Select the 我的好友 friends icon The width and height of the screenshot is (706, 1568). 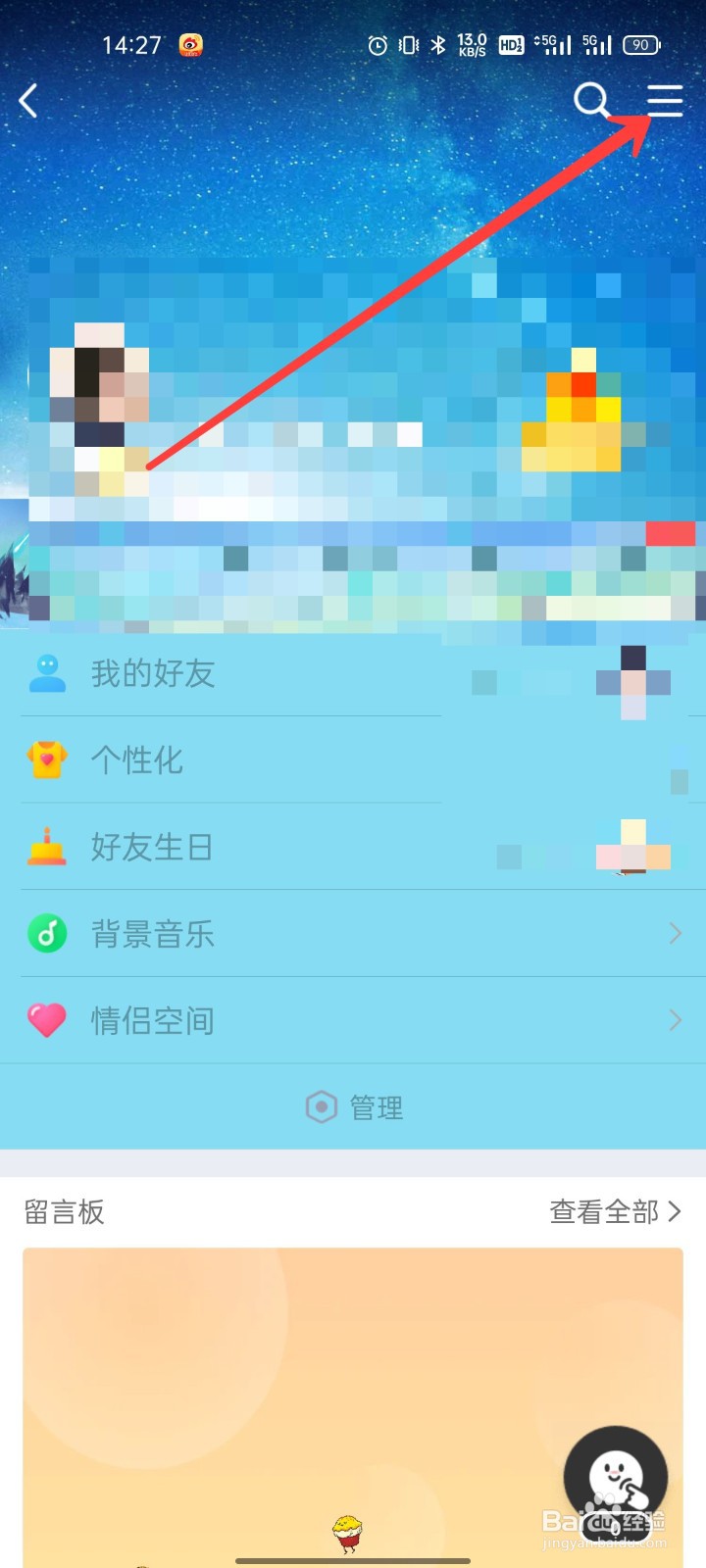(47, 673)
